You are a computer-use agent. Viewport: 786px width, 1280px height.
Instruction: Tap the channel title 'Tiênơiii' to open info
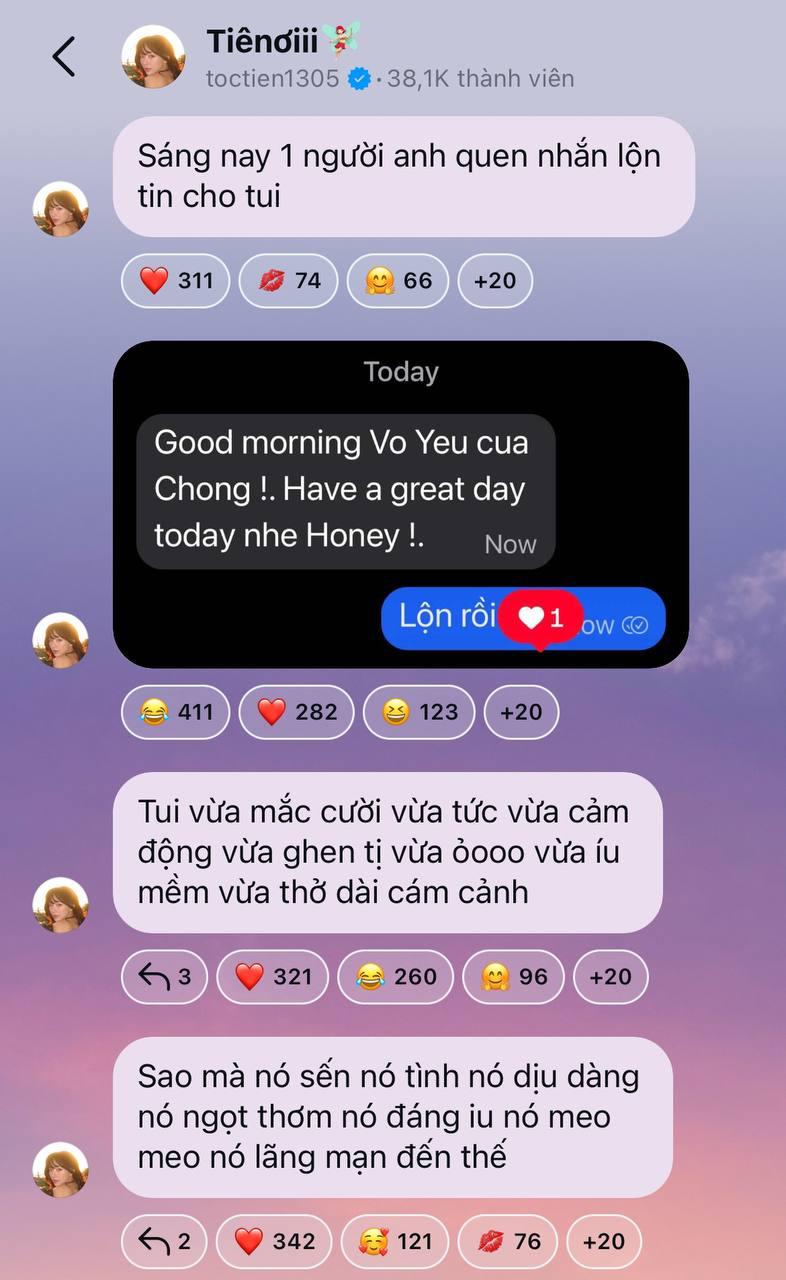coord(264,42)
